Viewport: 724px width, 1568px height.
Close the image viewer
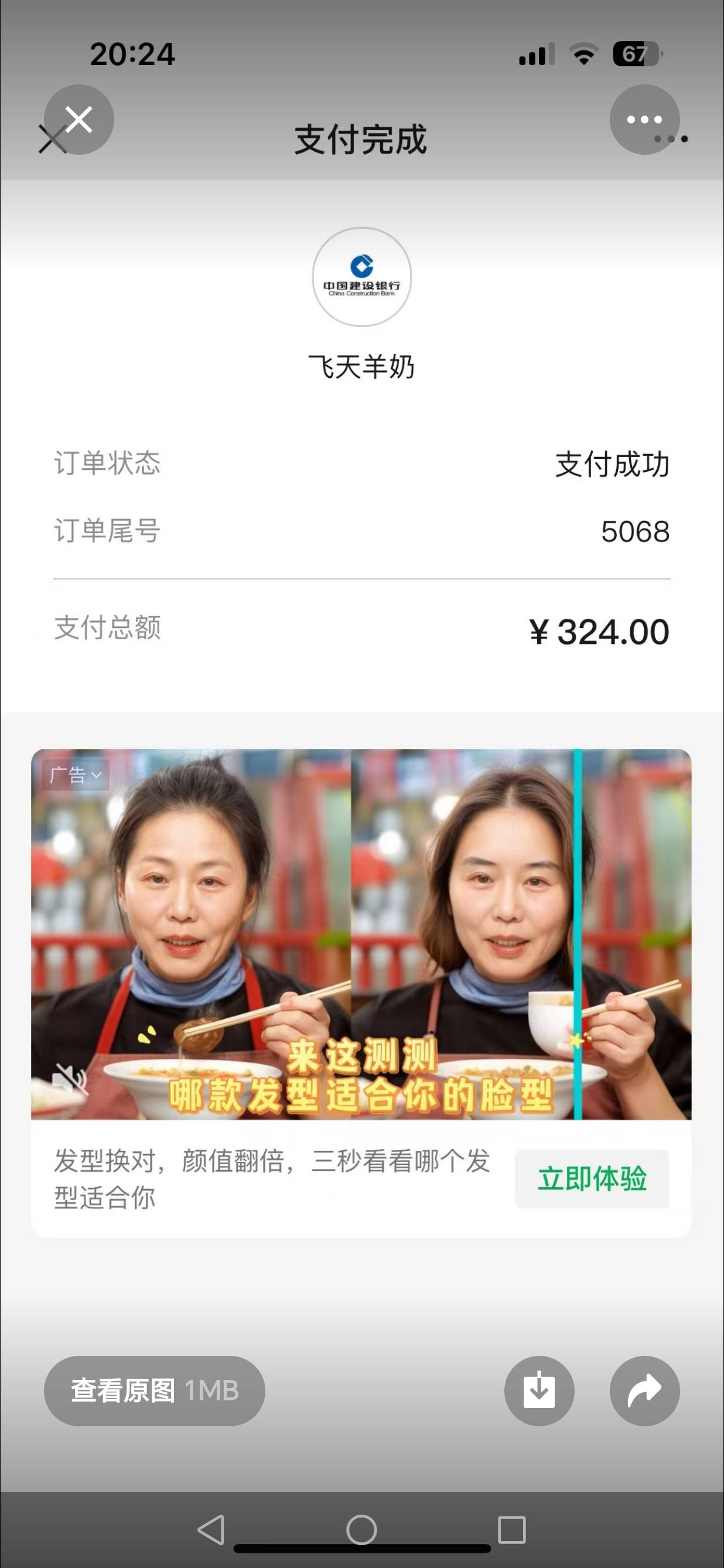[78, 120]
